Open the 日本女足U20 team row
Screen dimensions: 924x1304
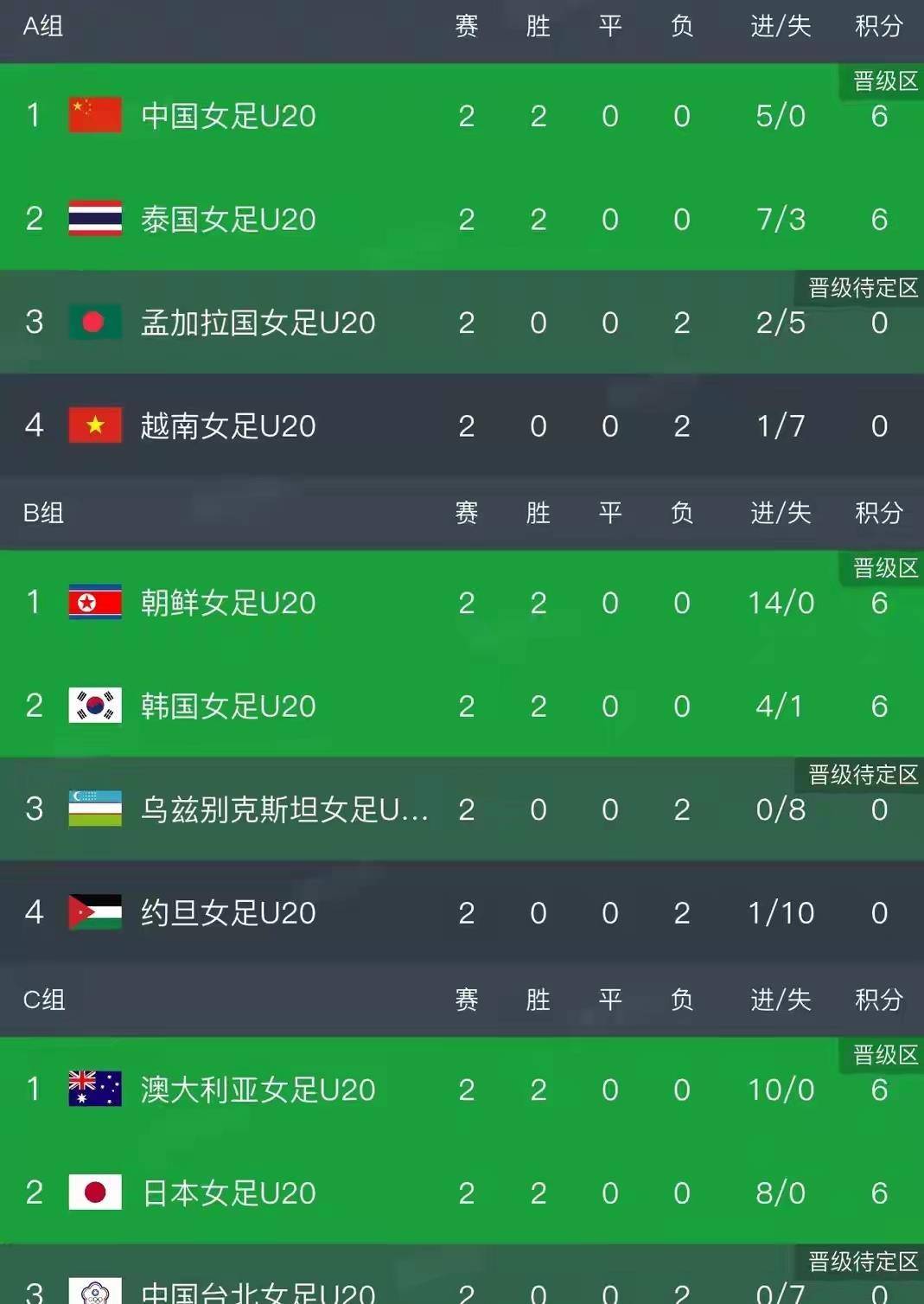[228, 1193]
